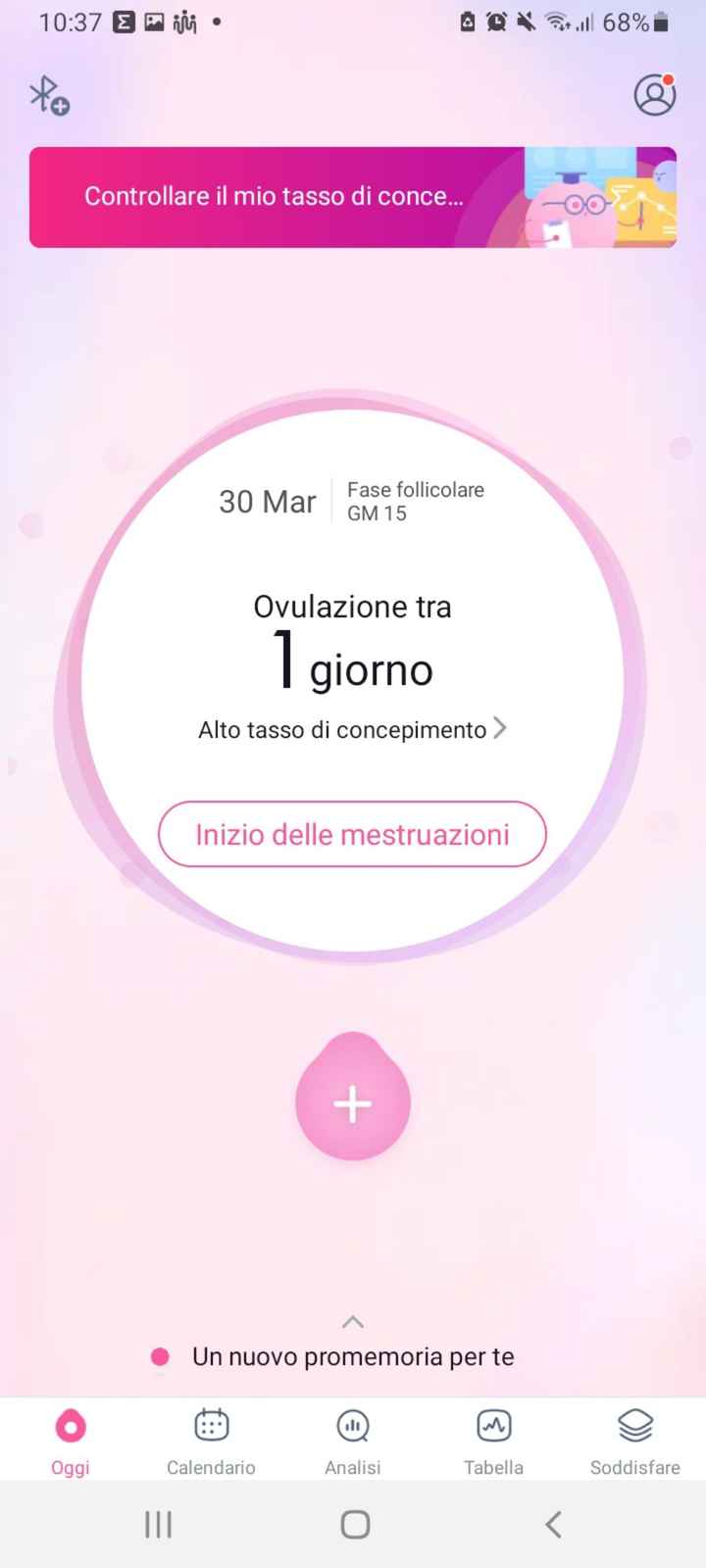Tap the pink reminder dot indicator
706x1568 pixels.
pyautogui.click(x=159, y=1356)
